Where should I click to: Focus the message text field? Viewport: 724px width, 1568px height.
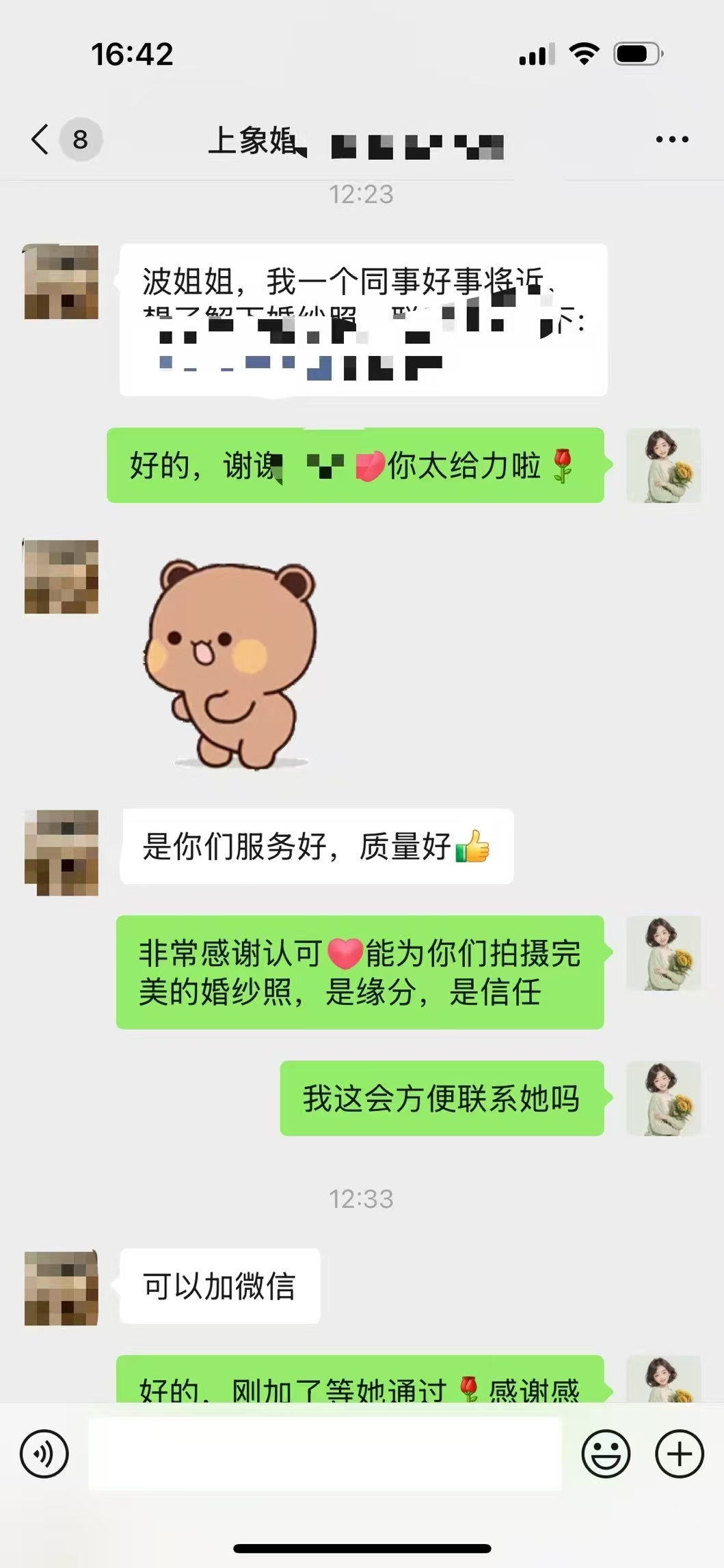coord(325,1454)
